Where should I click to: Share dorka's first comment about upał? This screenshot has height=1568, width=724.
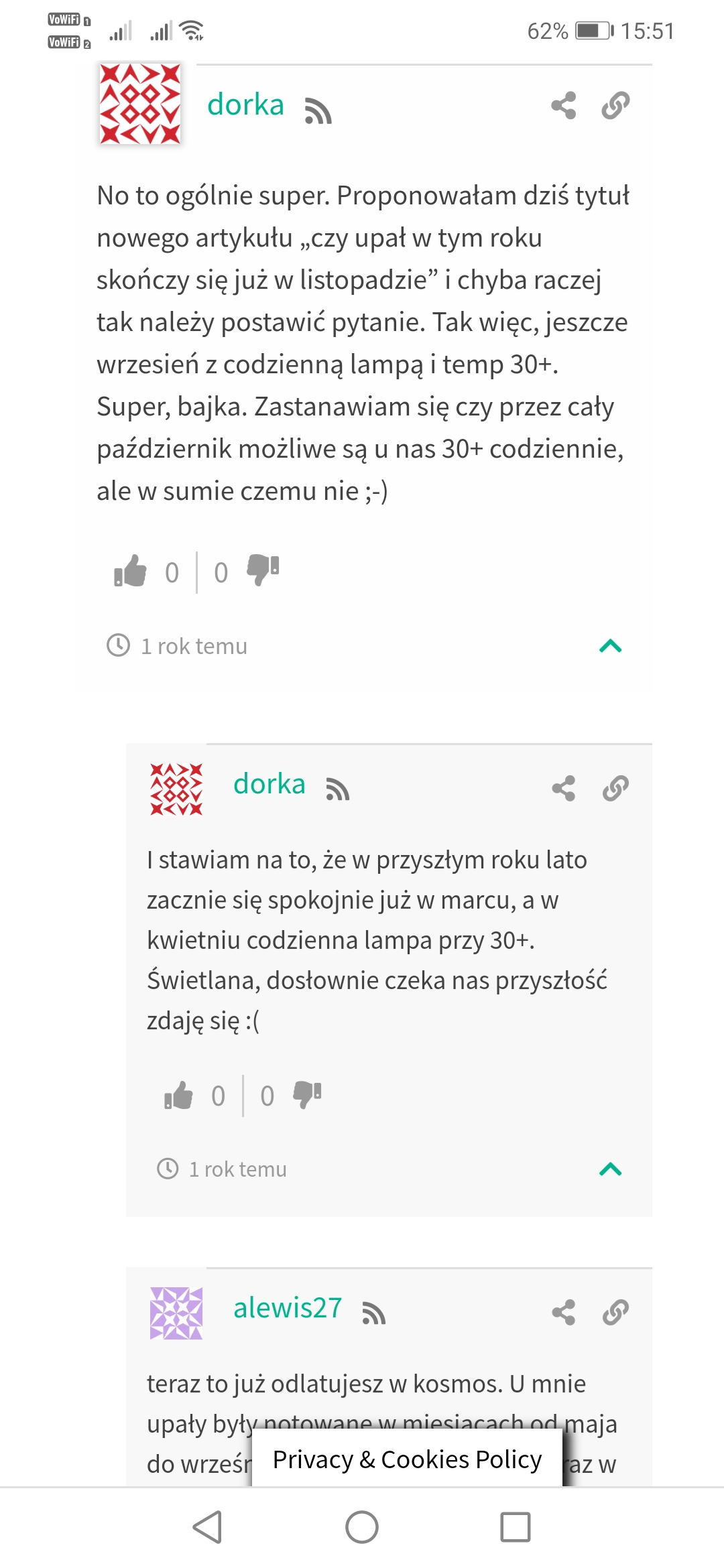(x=563, y=105)
